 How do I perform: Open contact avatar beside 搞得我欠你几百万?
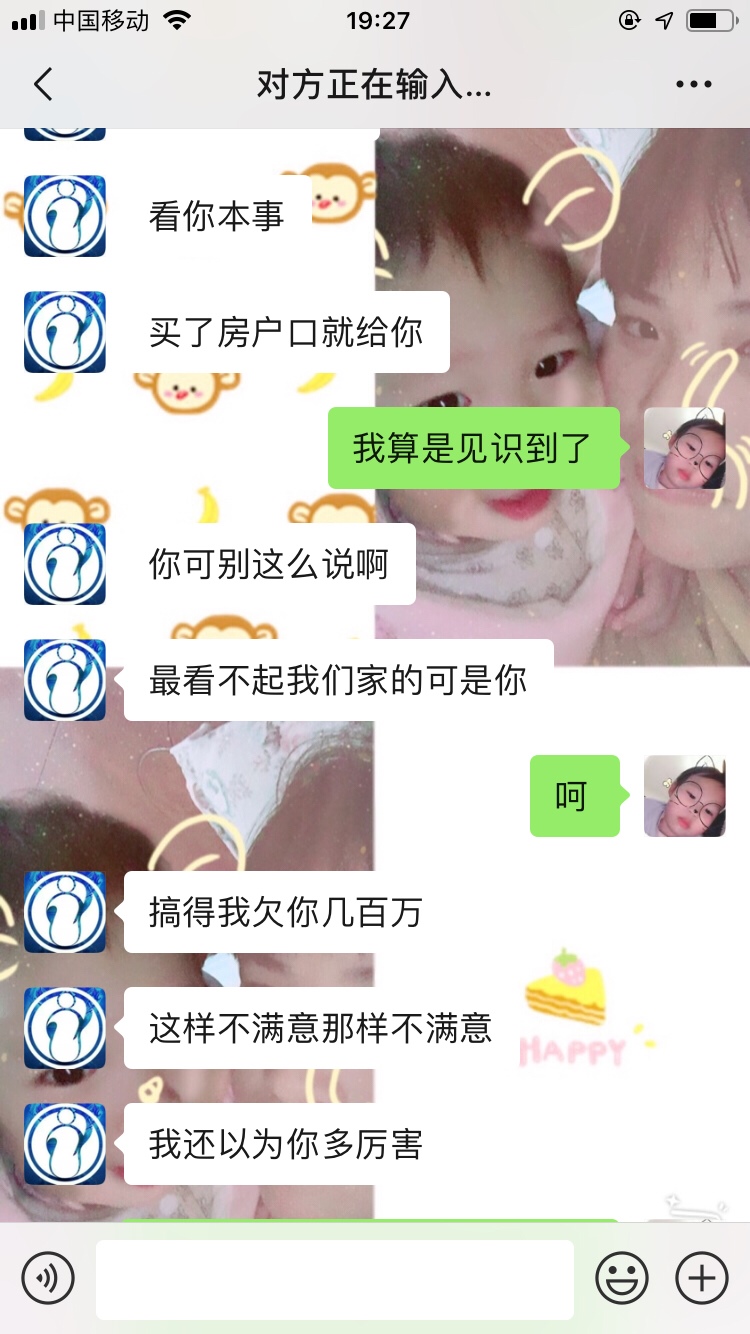(x=65, y=912)
